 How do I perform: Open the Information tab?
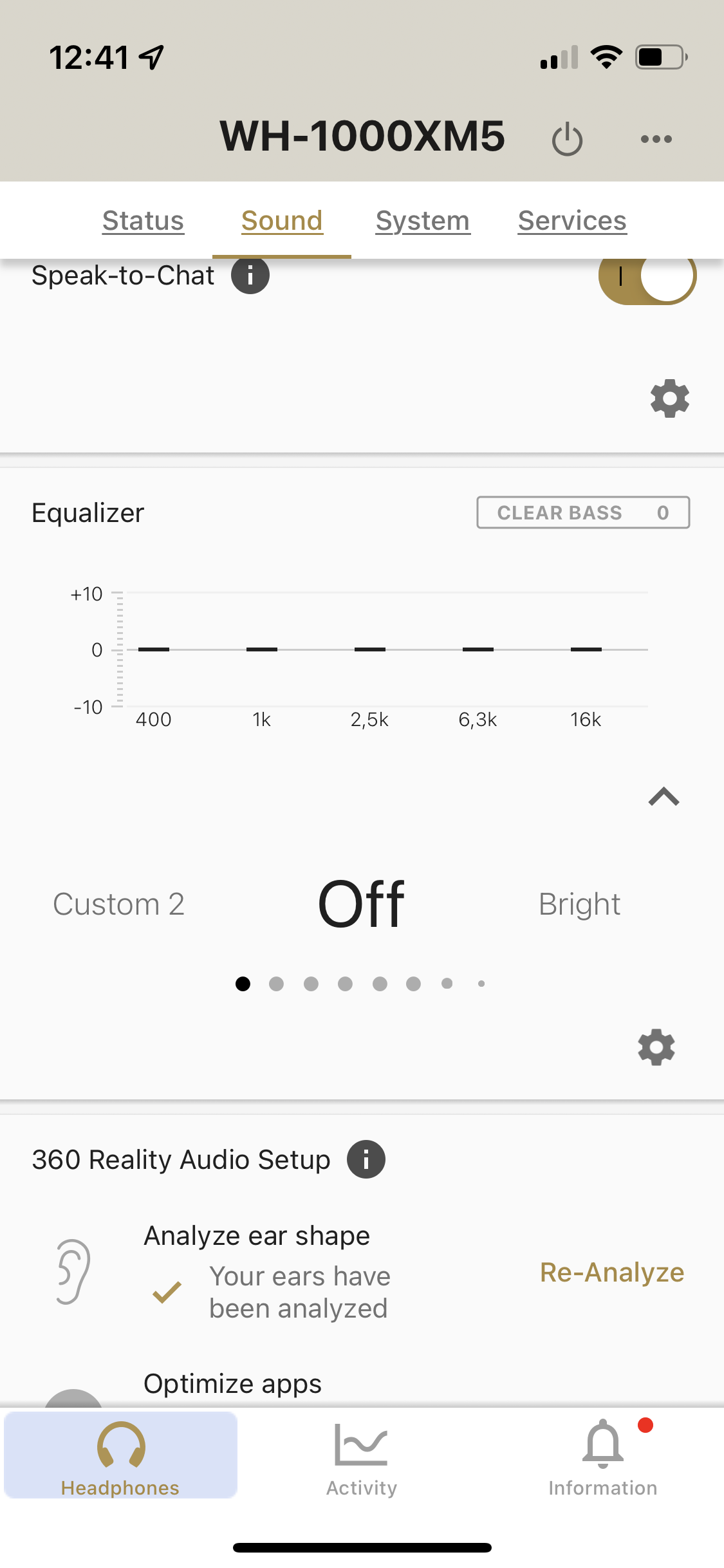point(603,1459)
